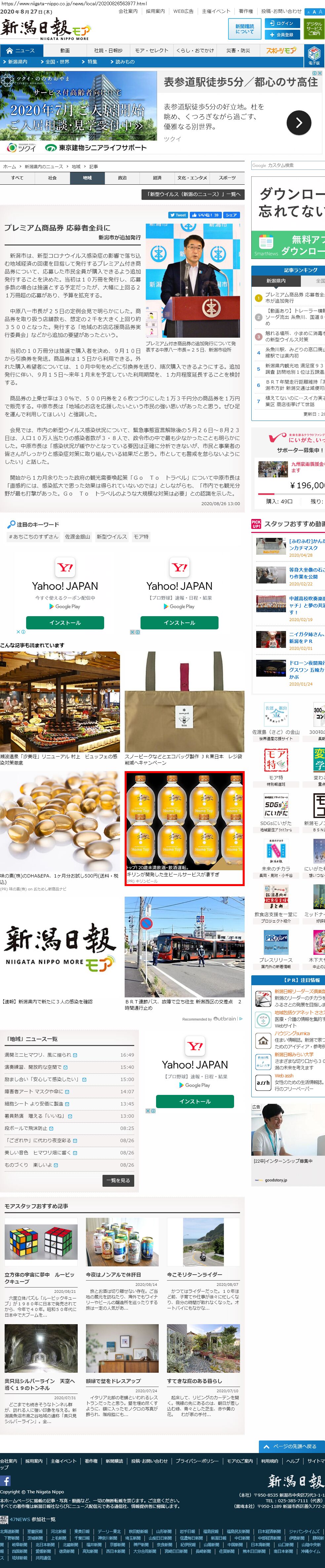Open the 社説・日報抄 section
This screenshot has height=1568, width=325.
[108, 51]
